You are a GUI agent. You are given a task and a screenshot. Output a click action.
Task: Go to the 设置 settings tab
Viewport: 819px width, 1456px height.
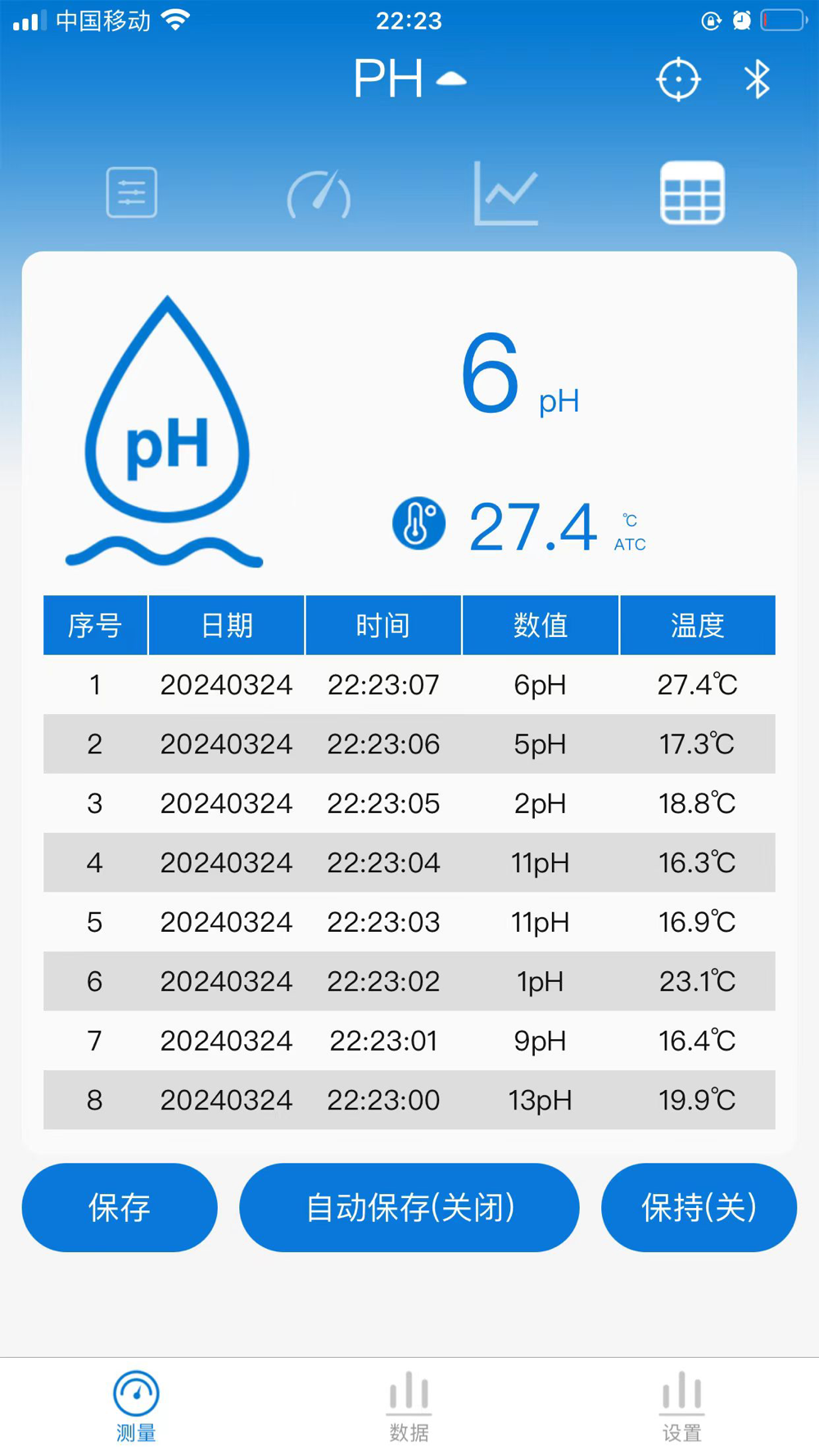(681, 1406)
